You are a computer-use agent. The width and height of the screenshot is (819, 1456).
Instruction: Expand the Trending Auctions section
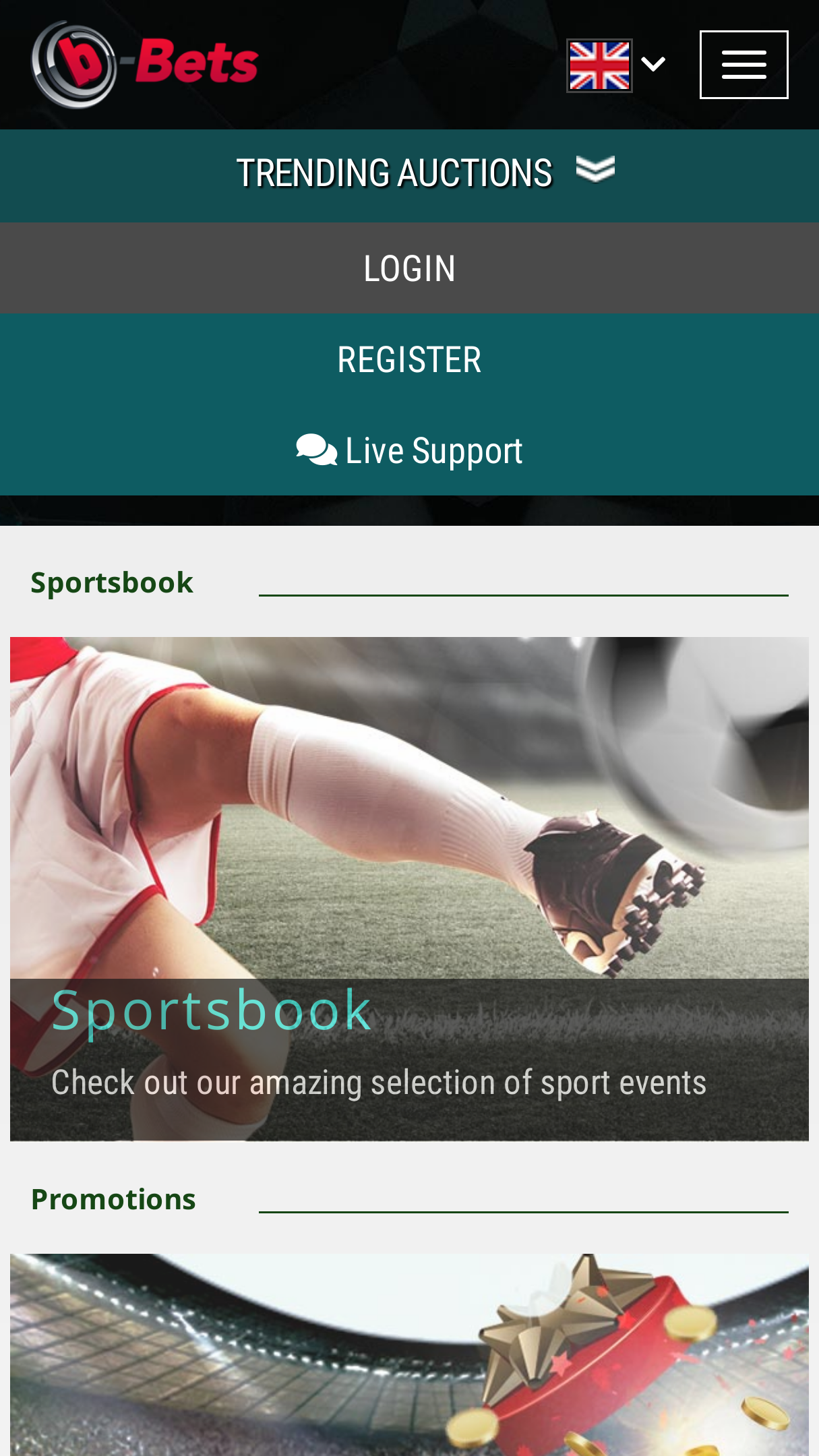(409, 175)
